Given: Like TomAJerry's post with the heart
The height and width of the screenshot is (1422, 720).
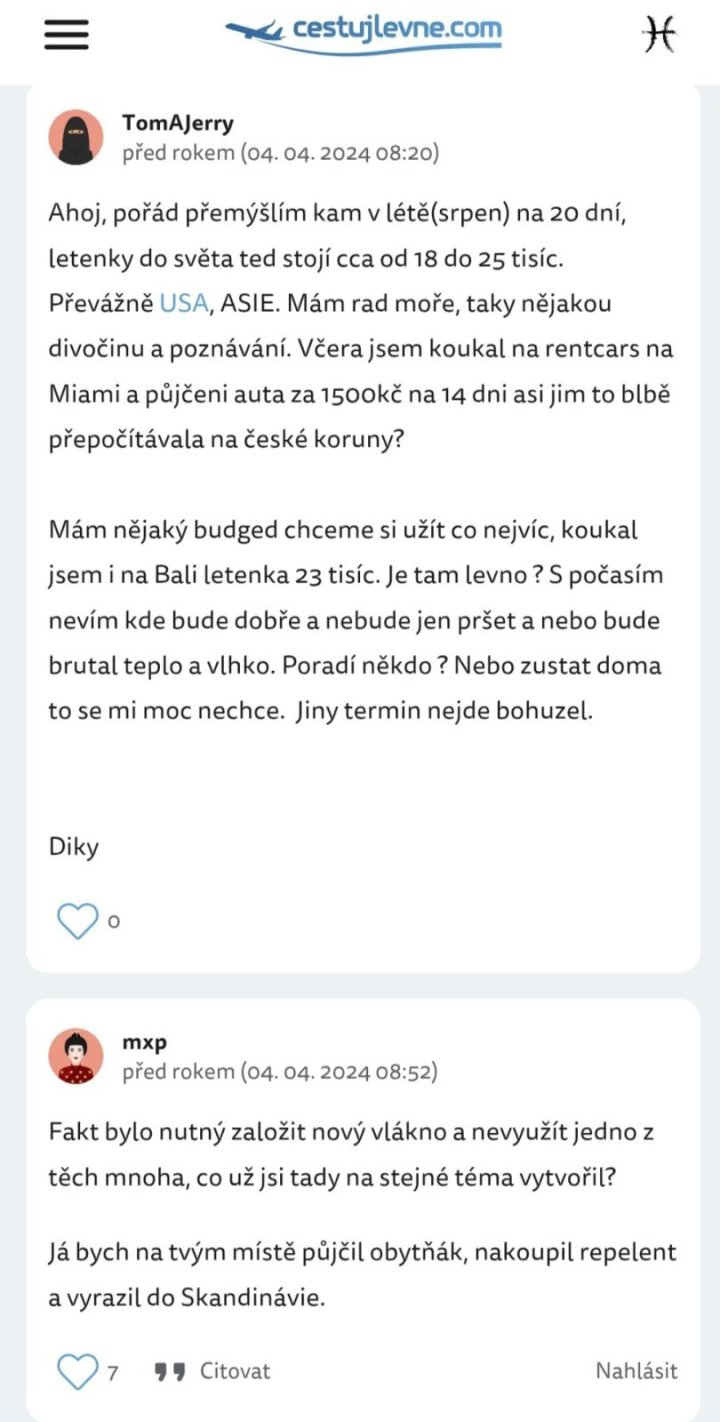Looking at the screenshot, I should pos(77,921).
